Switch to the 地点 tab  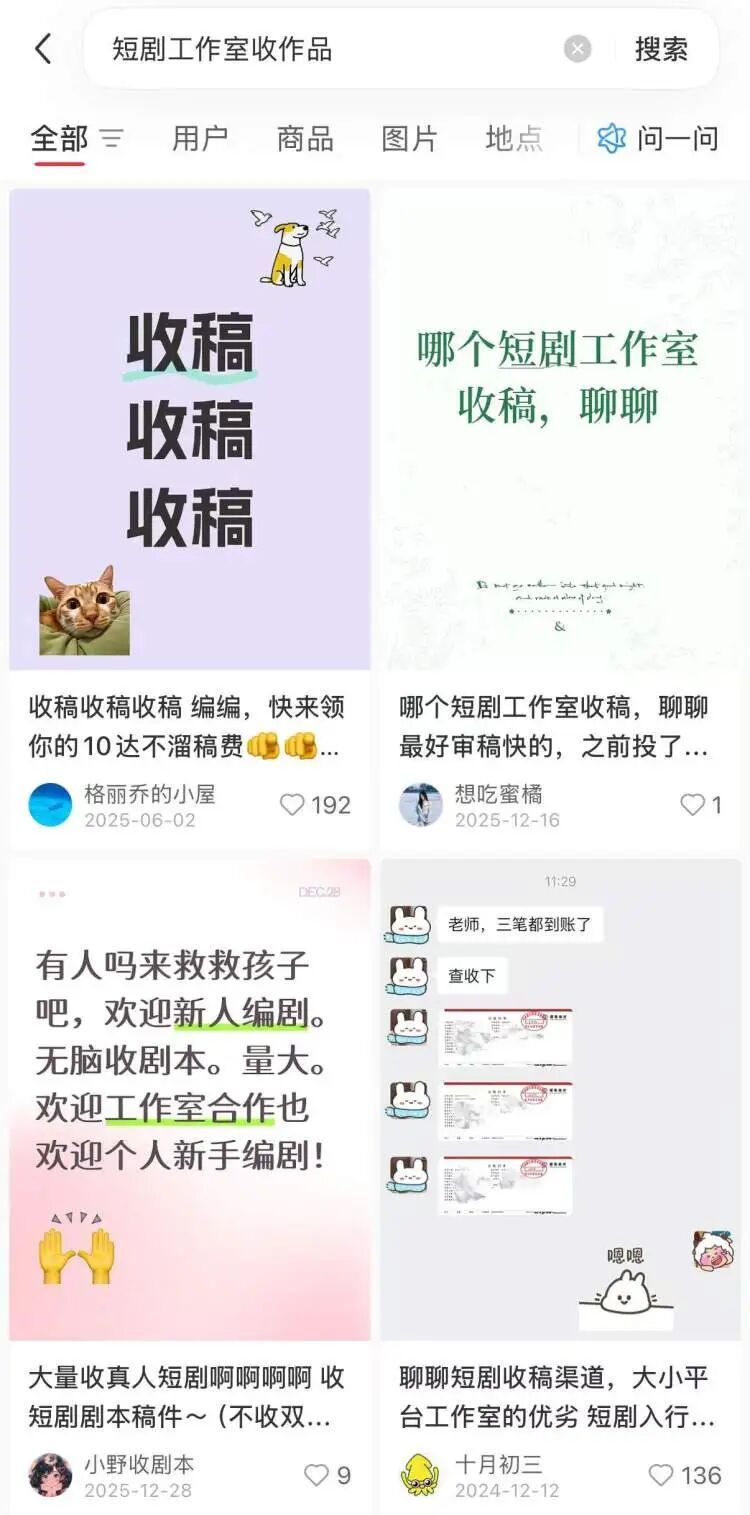(514, 139)
